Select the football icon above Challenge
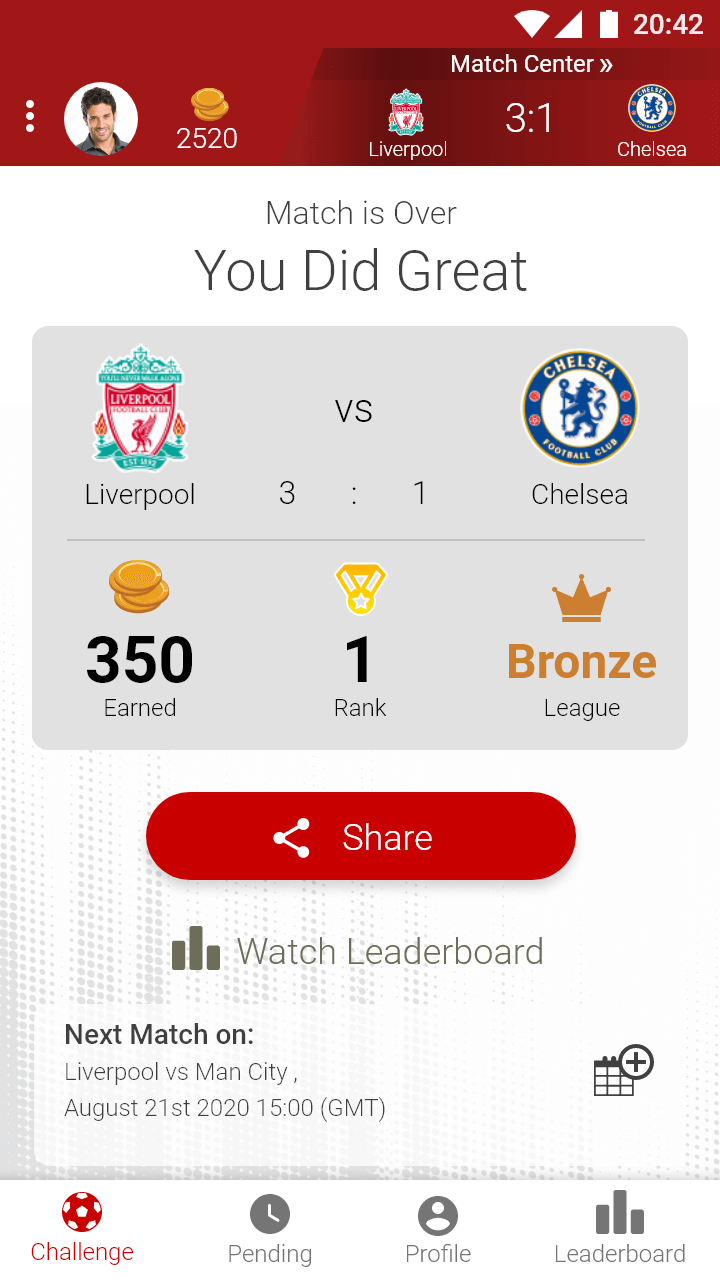The height and width of the screenshot is (1280, 720). [82, 1212]
